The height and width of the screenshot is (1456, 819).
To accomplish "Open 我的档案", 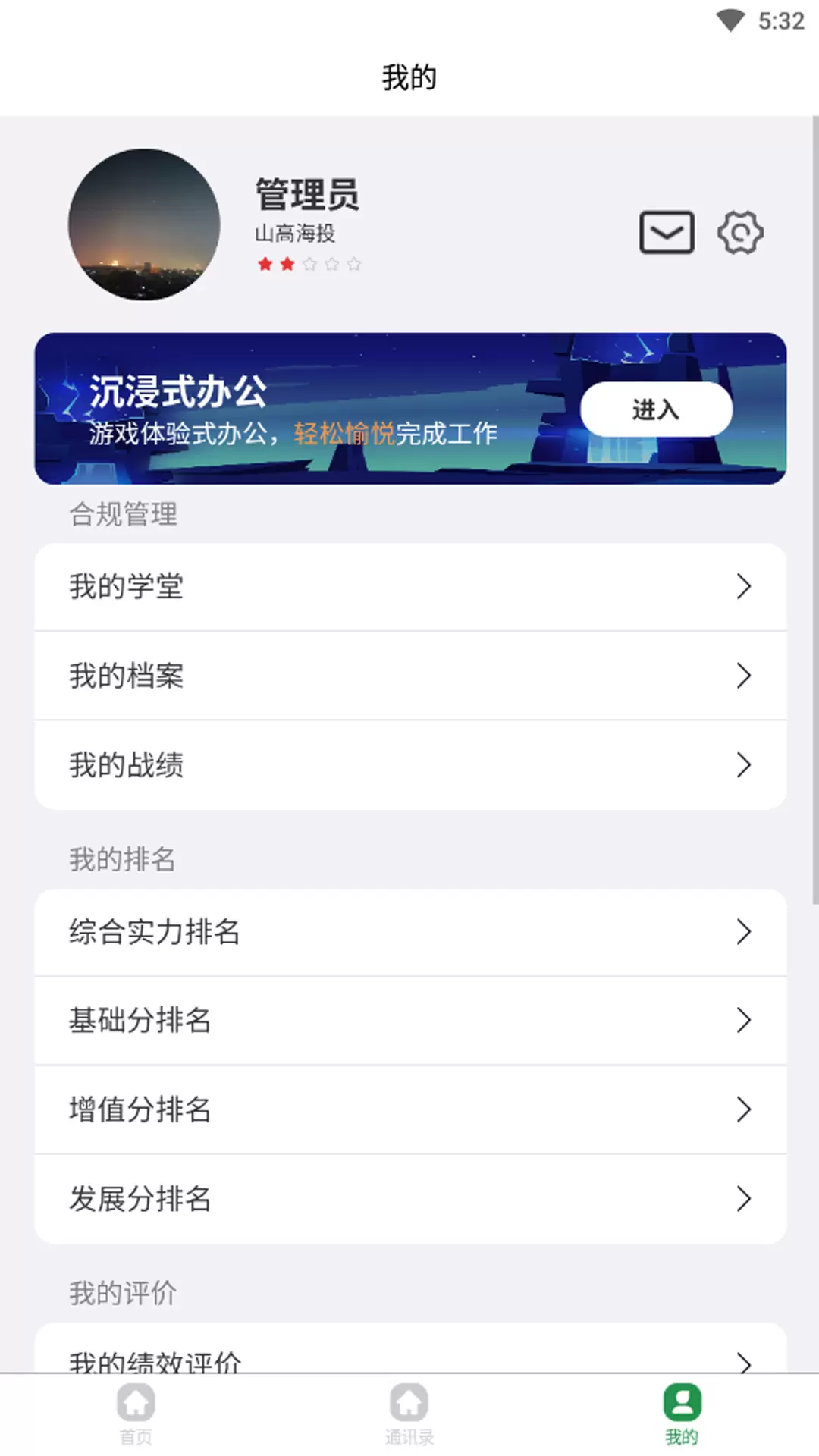I will (x=410, y=676).
